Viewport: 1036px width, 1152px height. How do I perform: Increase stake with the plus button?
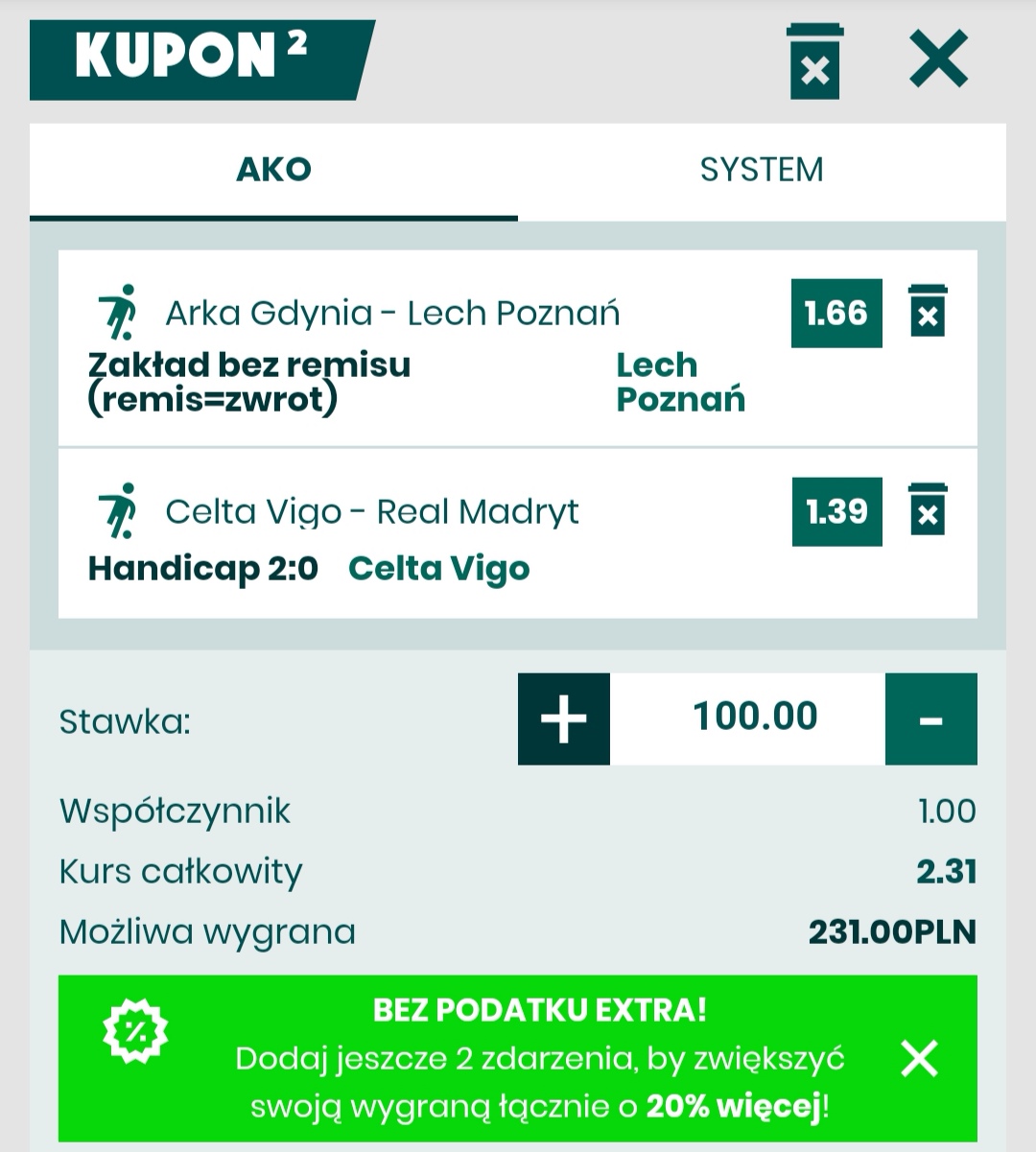pos(564,718)
